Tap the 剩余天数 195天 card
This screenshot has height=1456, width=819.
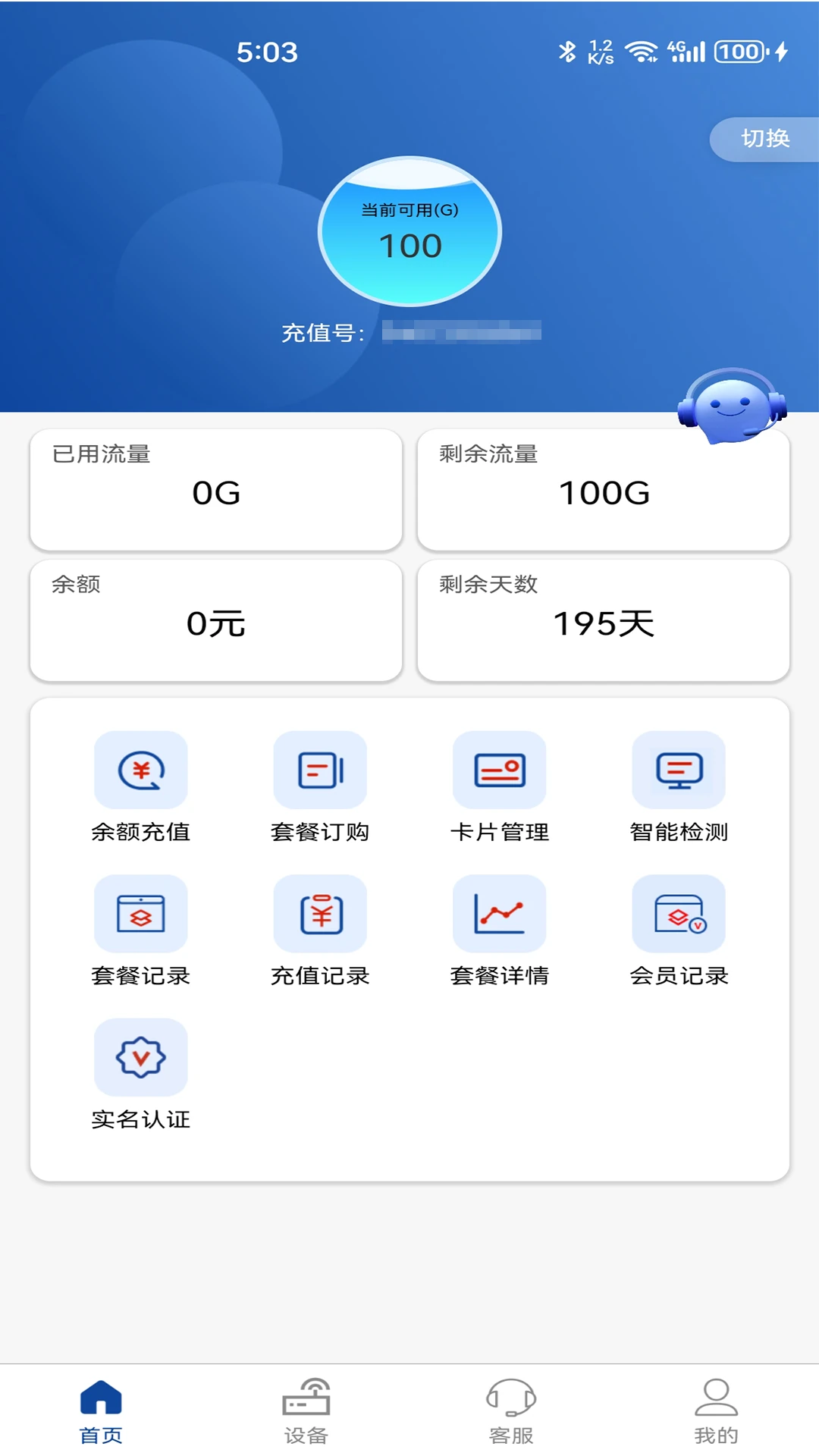604,620
